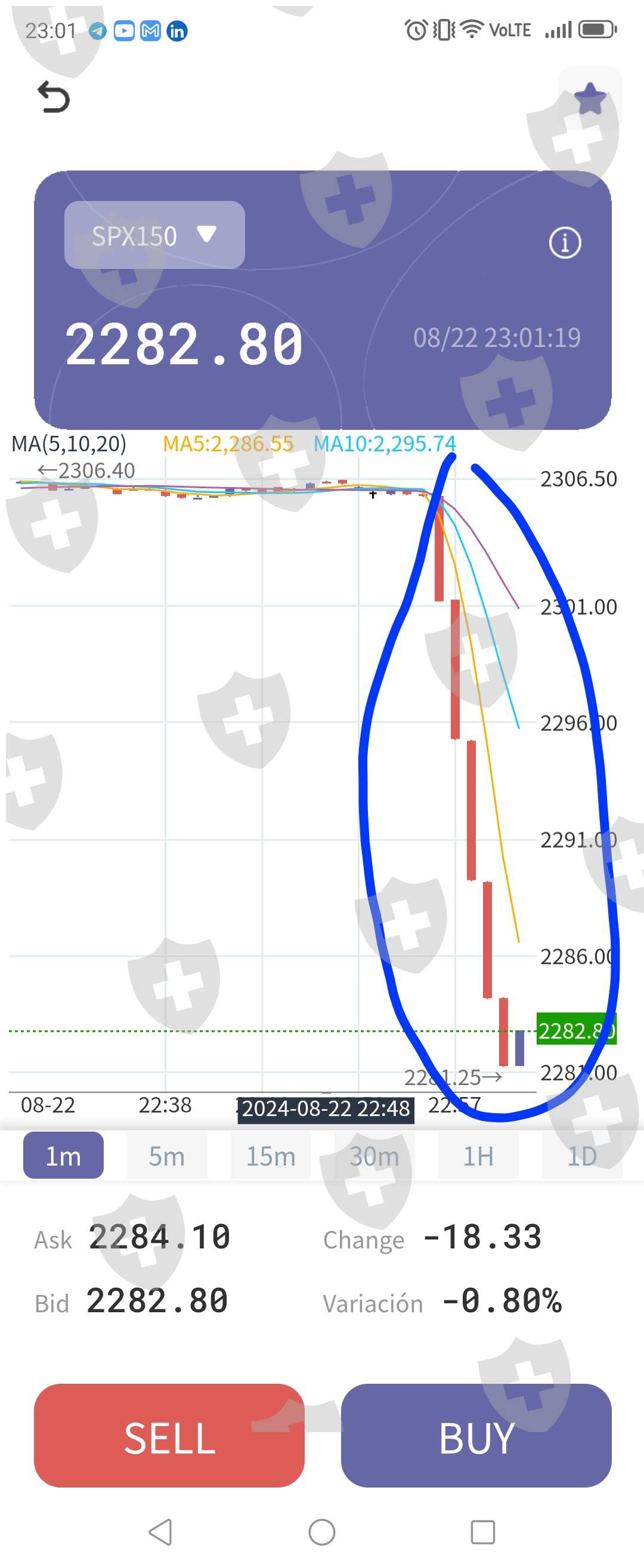Go to the home screen
This screenshot has width=644, height=1568.
point(322,1532)
